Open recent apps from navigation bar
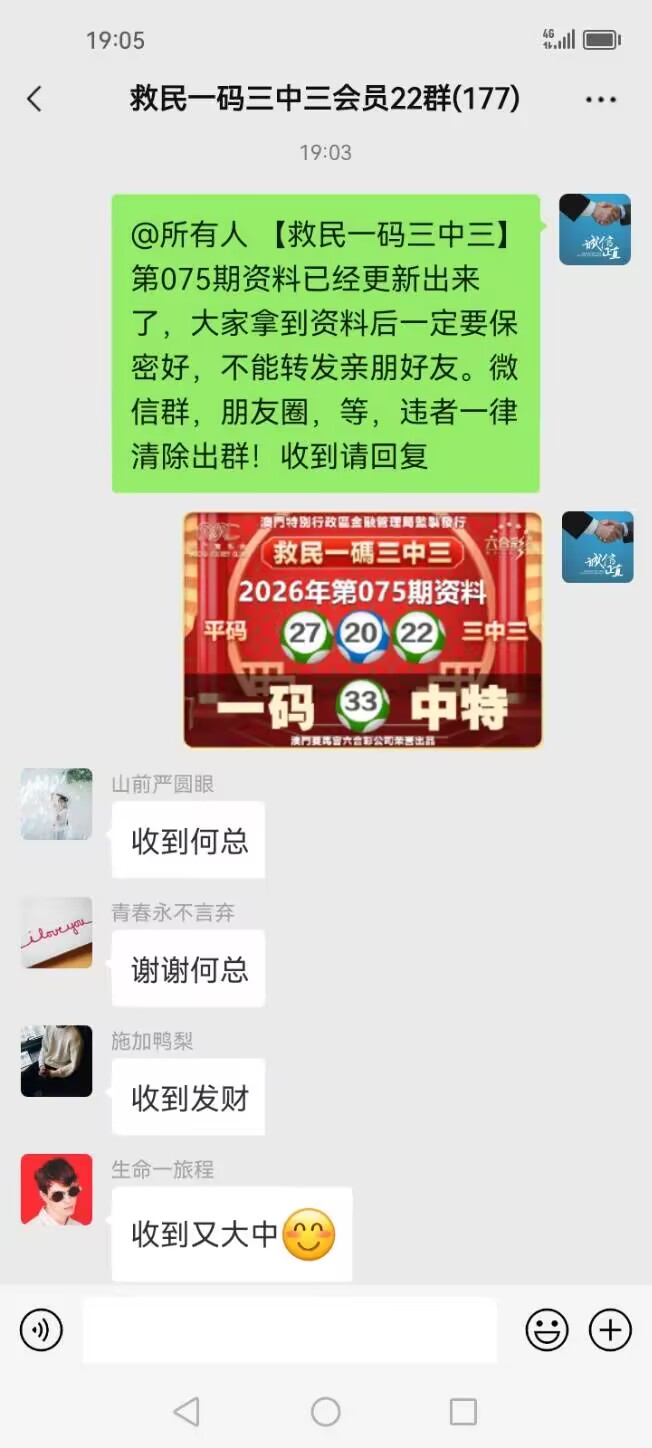 pyautogui.click(x=463, y=1411)
